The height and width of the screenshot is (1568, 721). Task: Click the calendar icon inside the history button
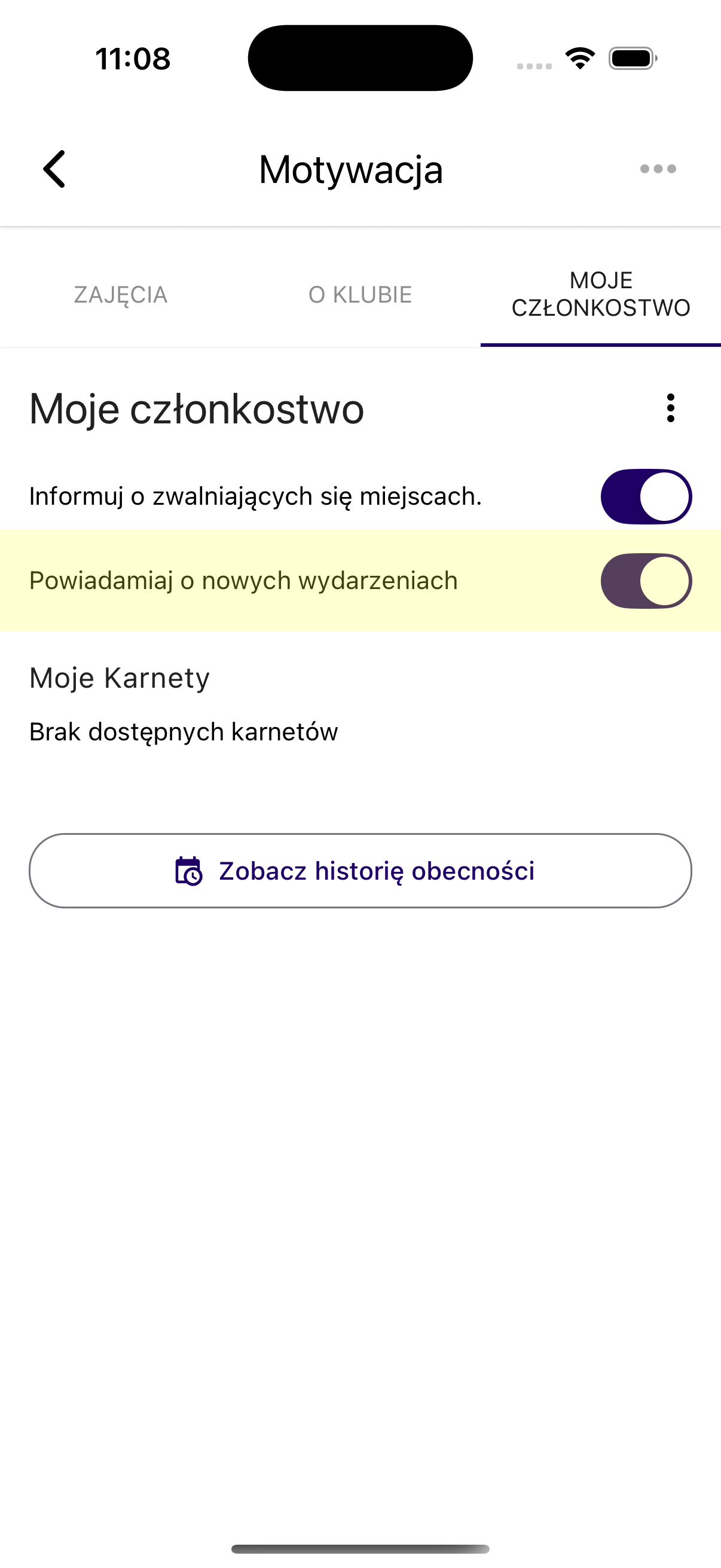pos(187,871)
